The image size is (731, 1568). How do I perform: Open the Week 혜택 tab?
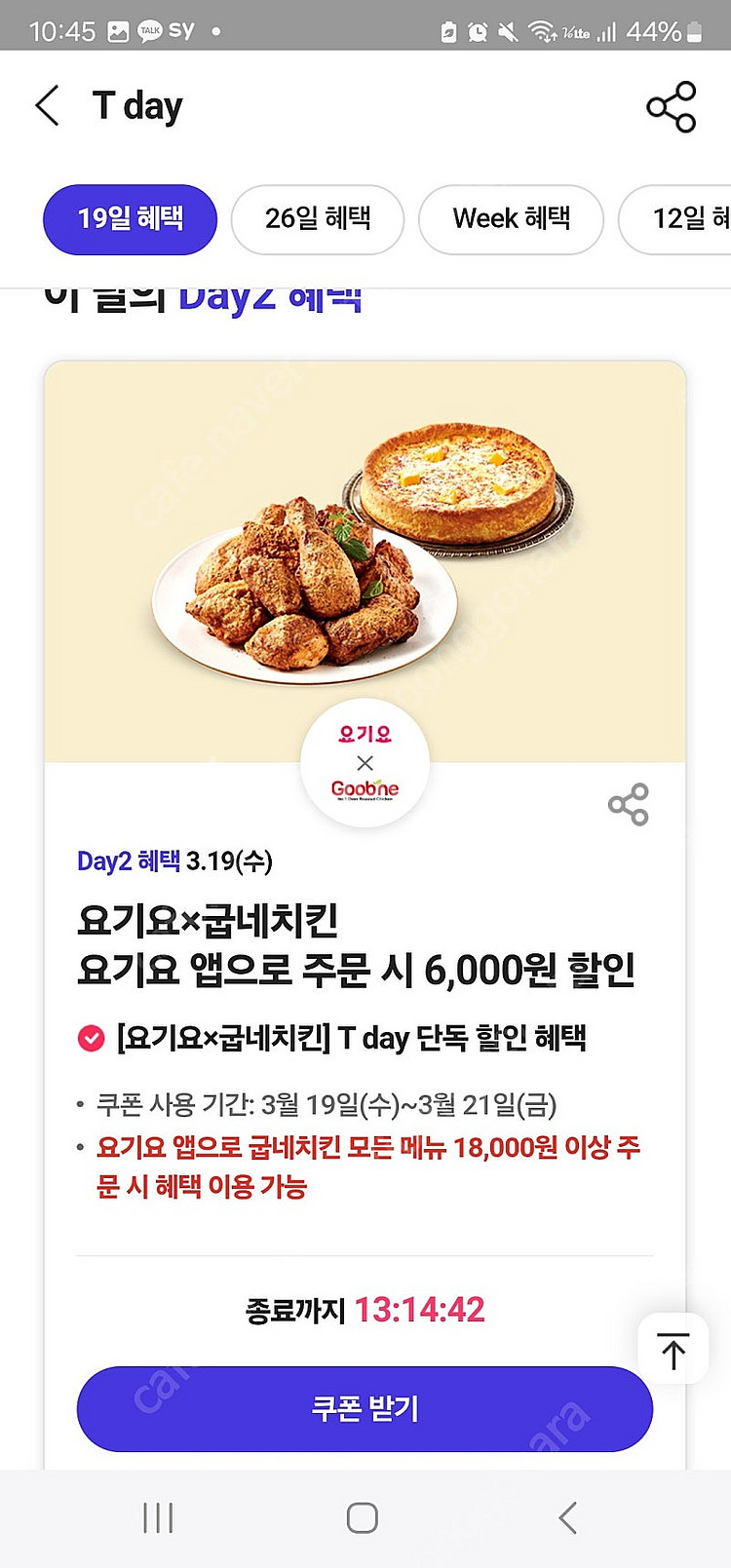coord(511,220)
